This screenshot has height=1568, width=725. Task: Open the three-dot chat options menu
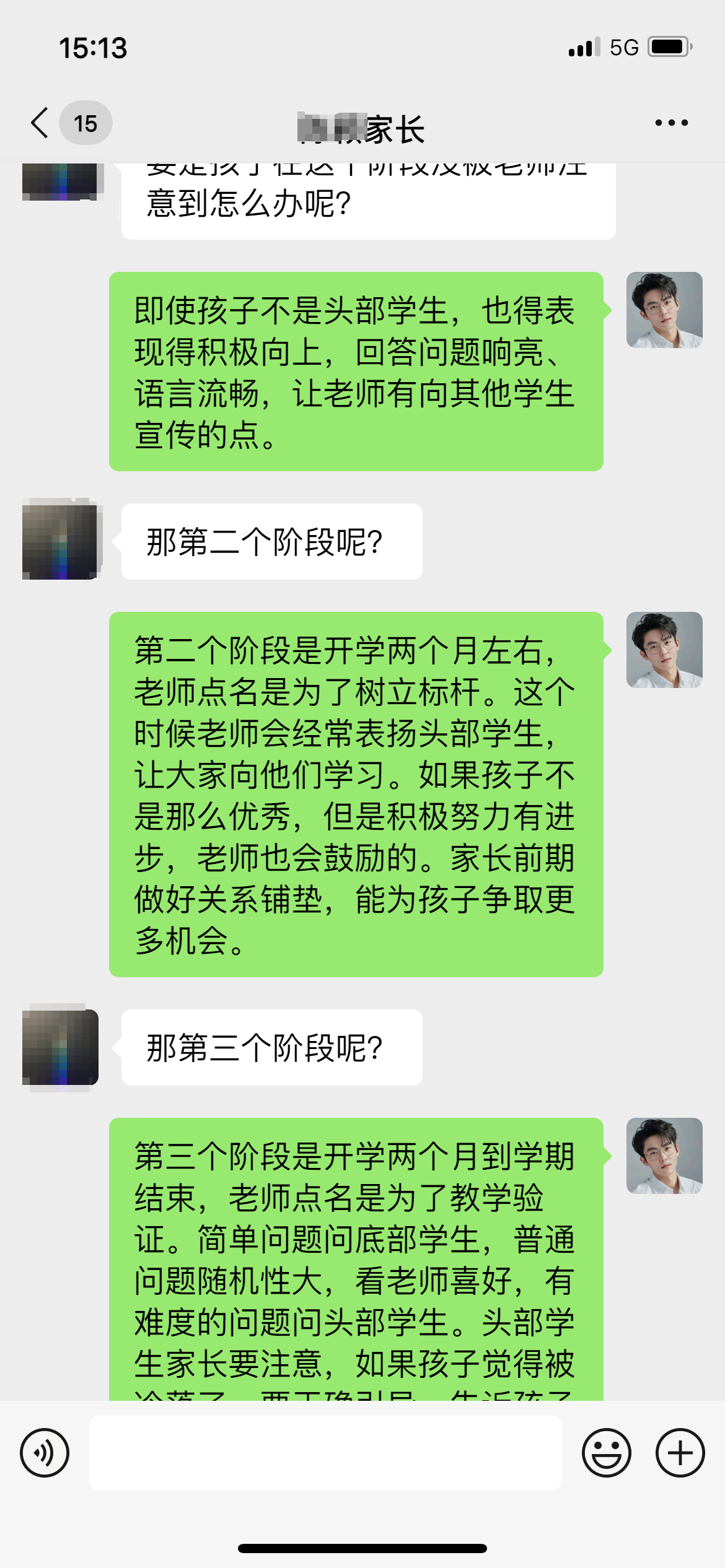pos(672,123)
